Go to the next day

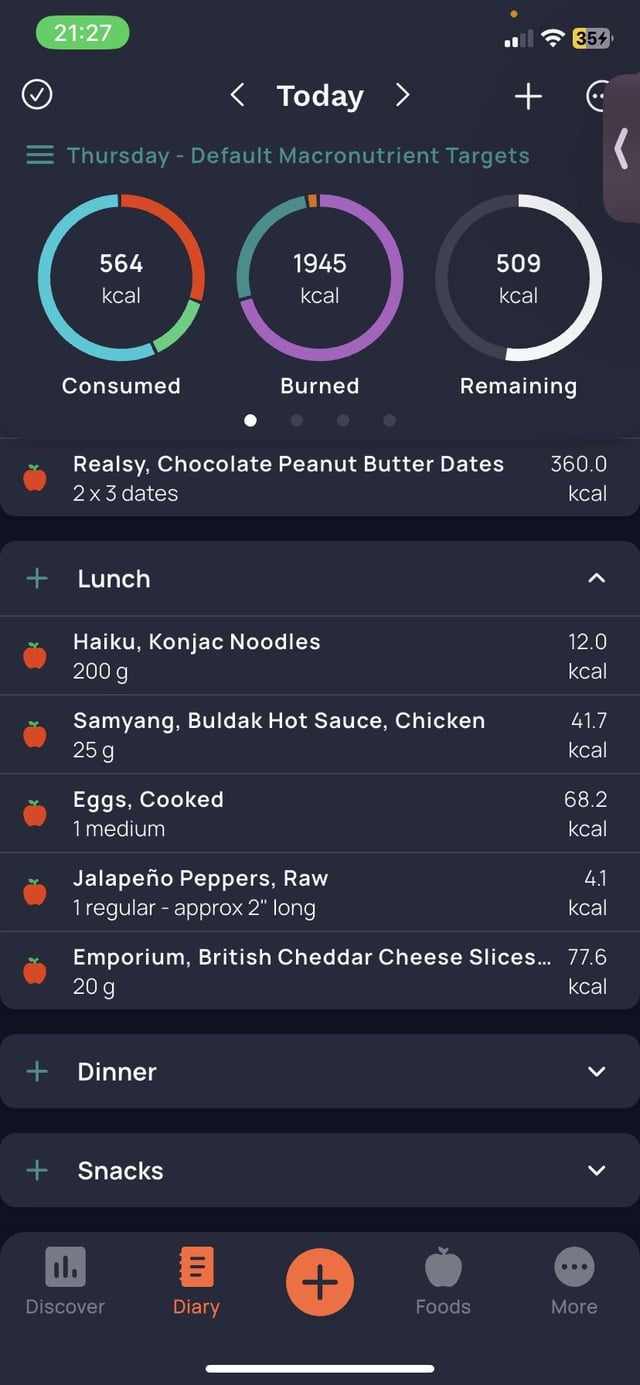coord(402,95)
